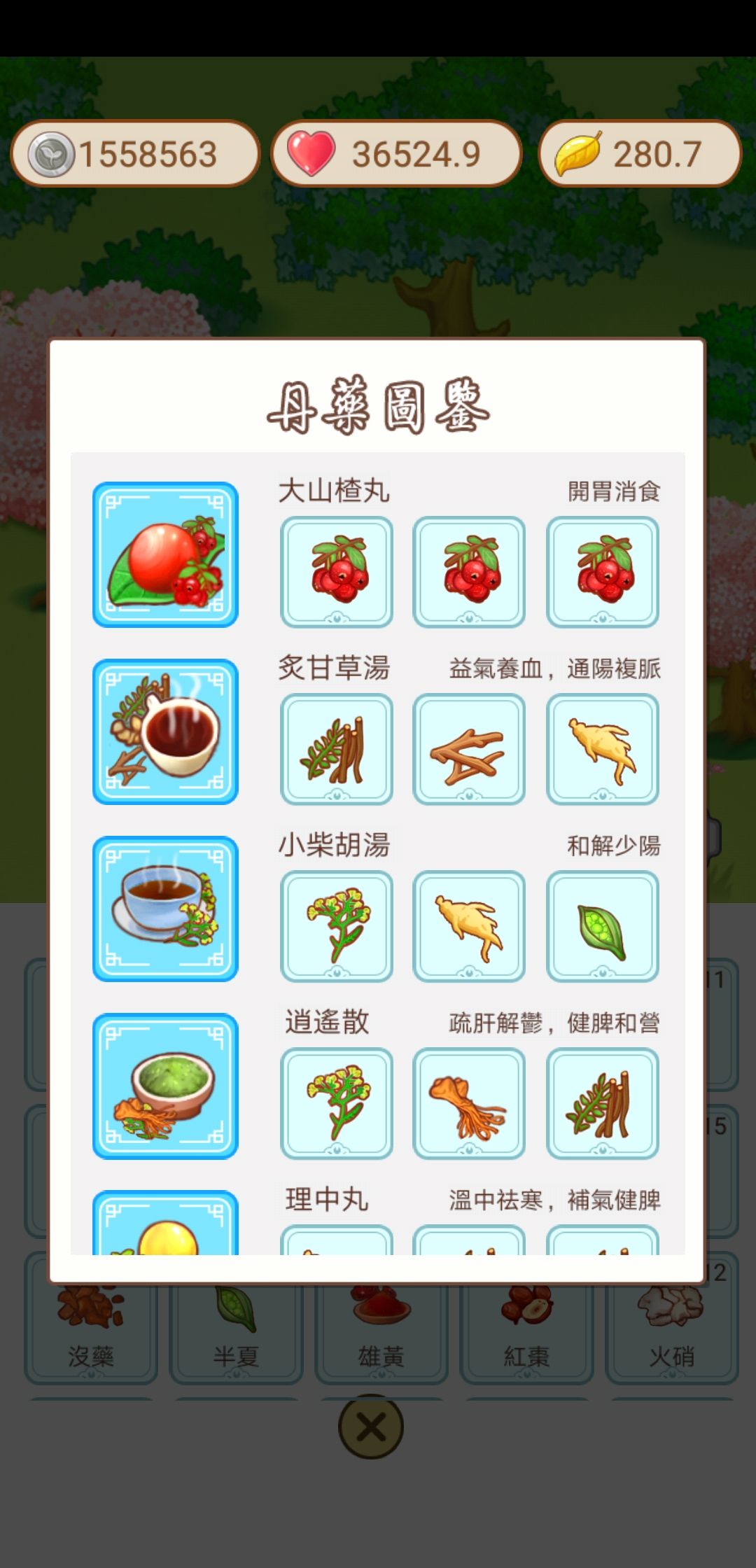
Task: Select the 炙甘草湯 recipe tile
Action: 165,731
